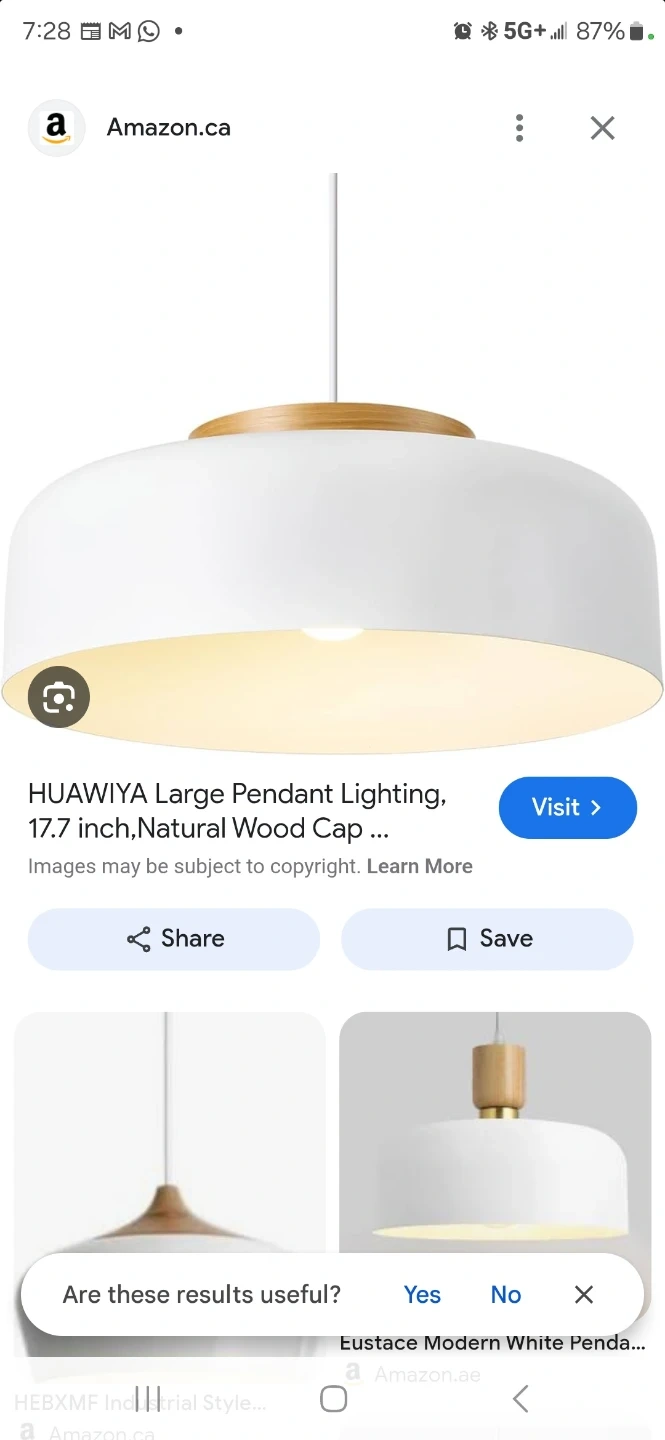Open the recent apps view
The width and height of the screenshot is (665, 1440).
(x=148, y=1398)
